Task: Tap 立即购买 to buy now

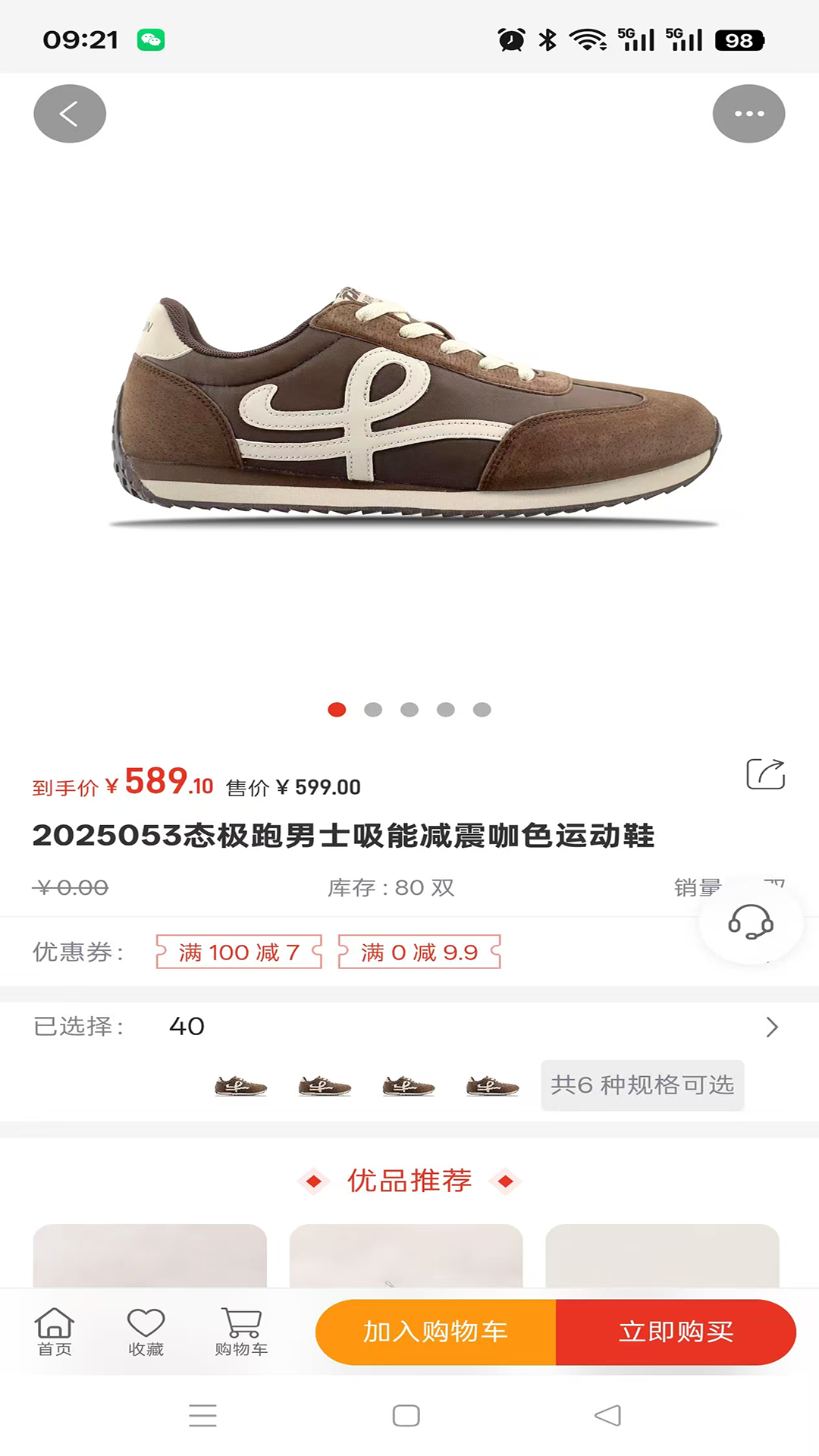Action: click(676, 1332)
